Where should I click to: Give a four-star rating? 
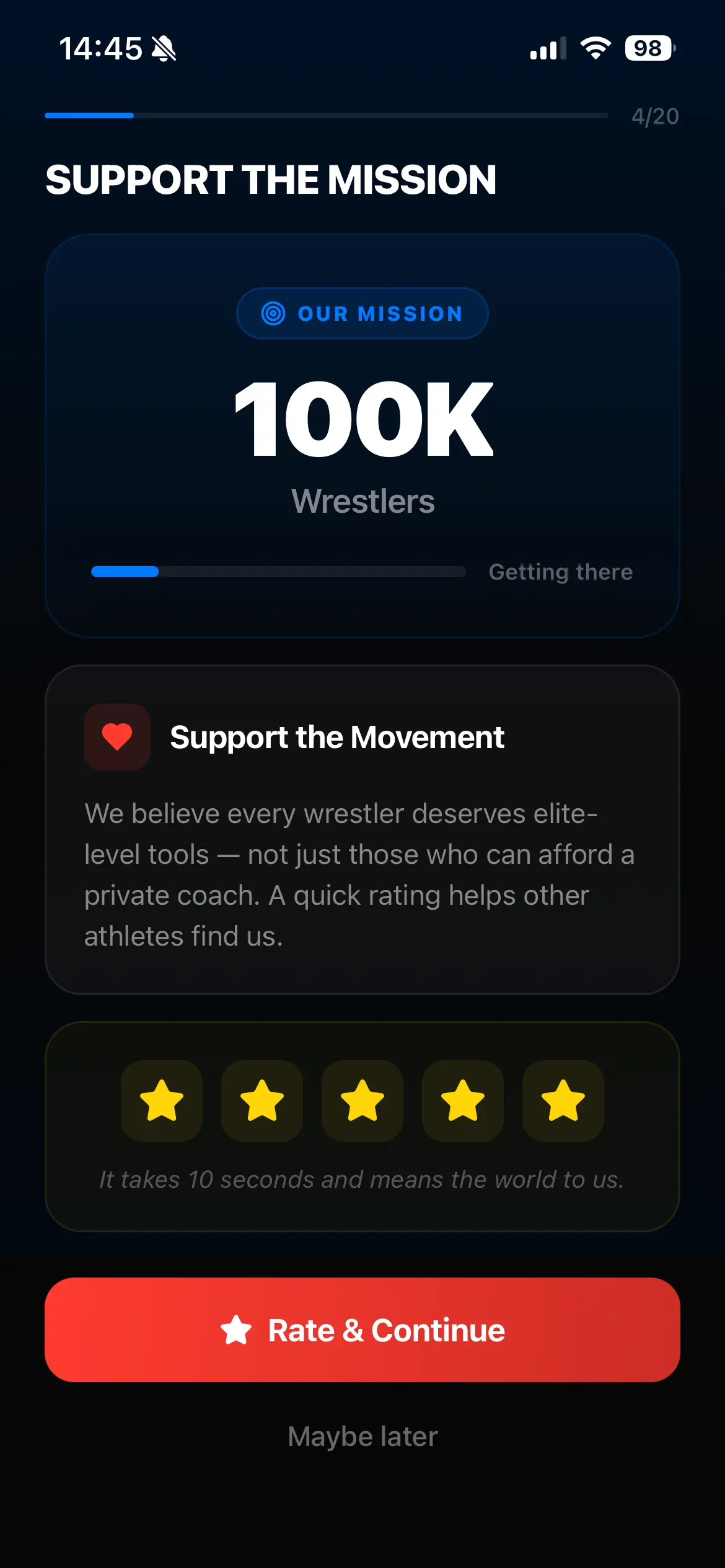pyautogui.click(x=463, y=1100)
